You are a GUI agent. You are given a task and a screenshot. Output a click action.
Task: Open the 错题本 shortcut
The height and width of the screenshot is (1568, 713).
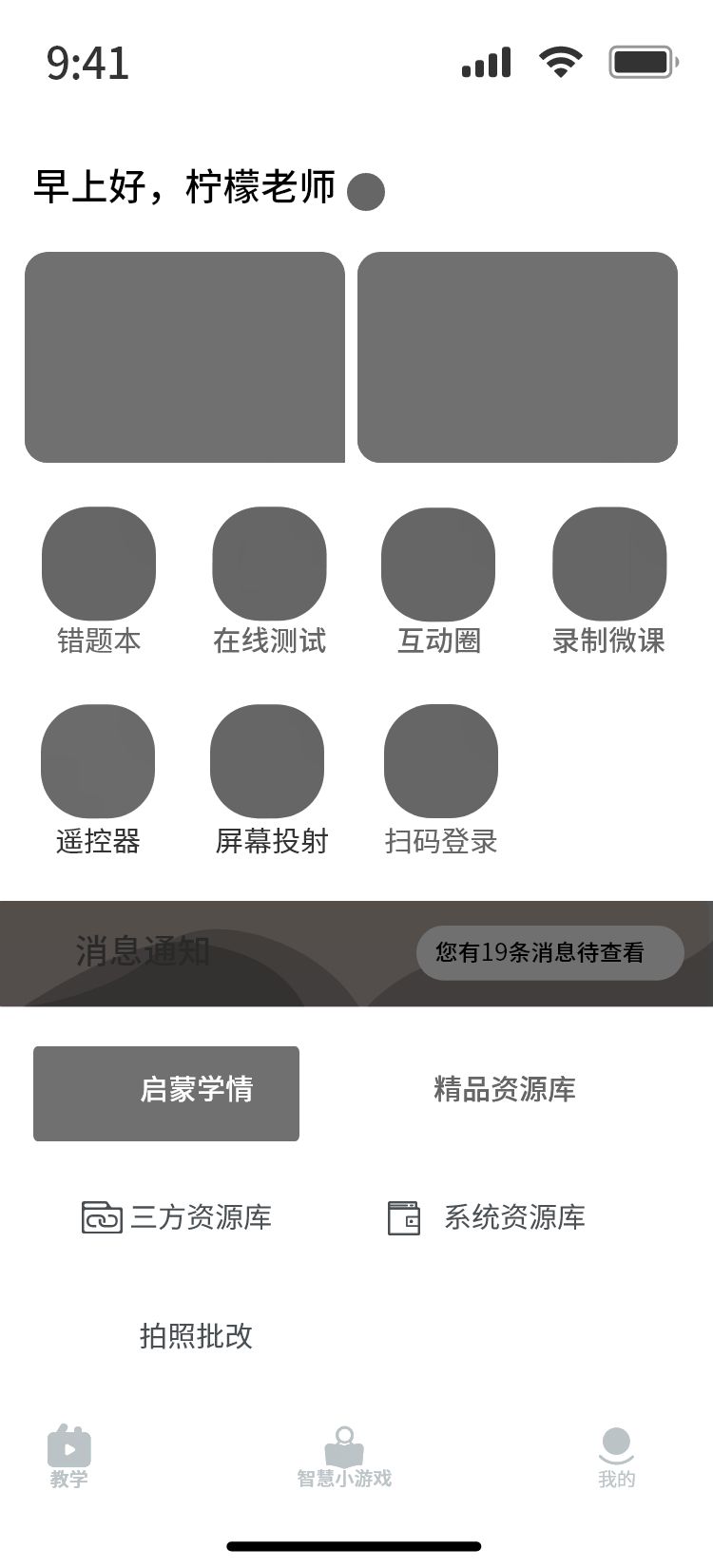click(x=99, y=564)
